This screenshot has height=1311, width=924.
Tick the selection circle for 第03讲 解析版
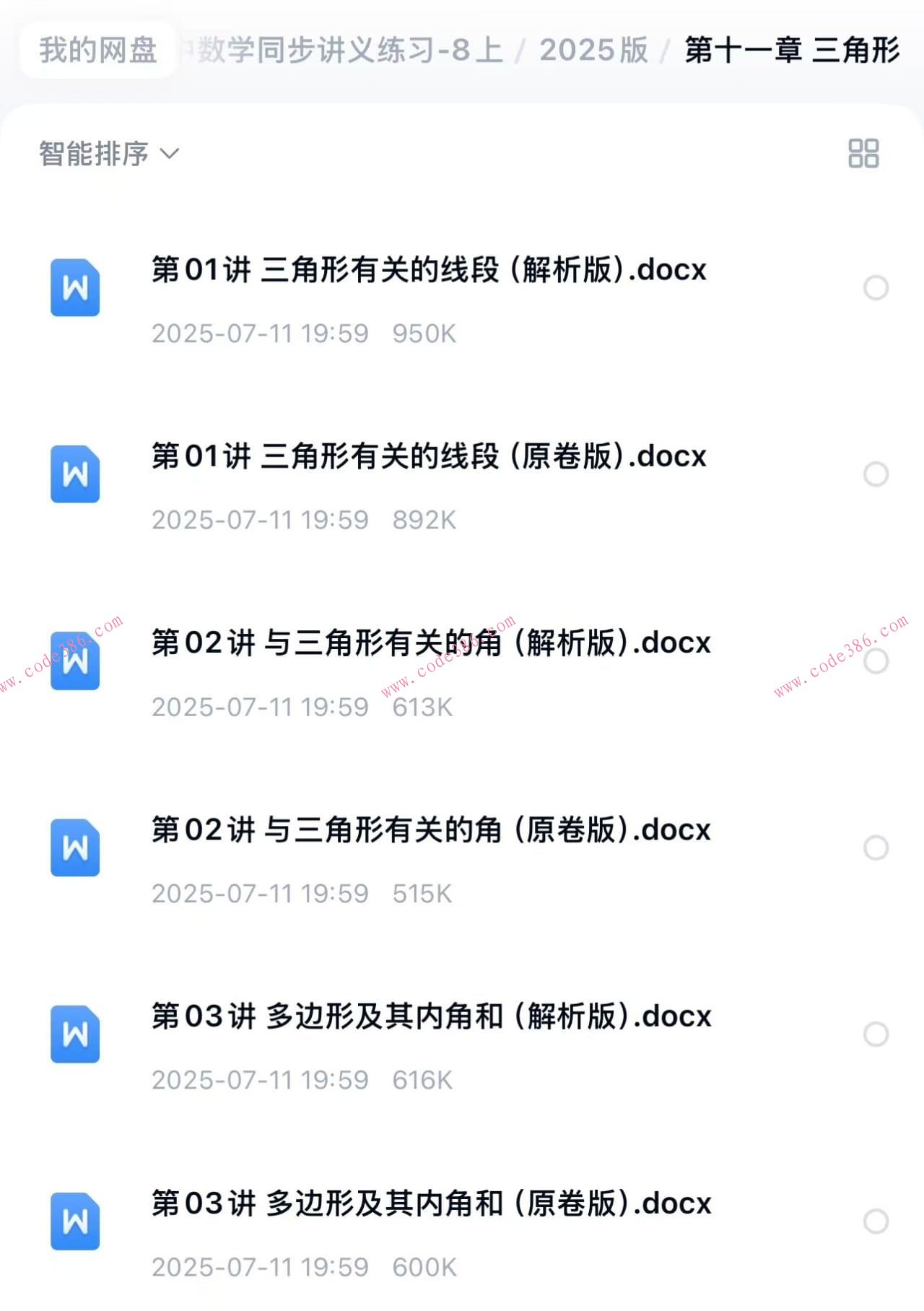pos(876,1034)
